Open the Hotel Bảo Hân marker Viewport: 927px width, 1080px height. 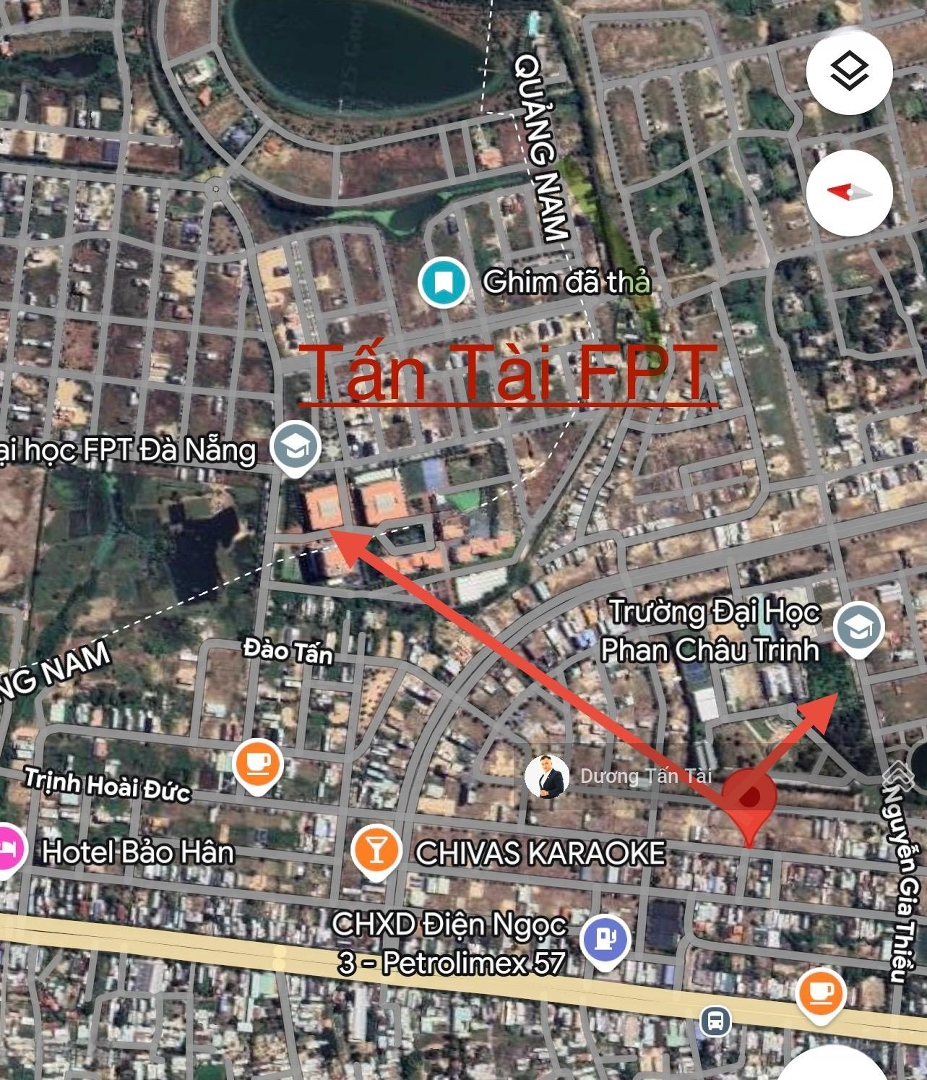click(x=10, y=851)
